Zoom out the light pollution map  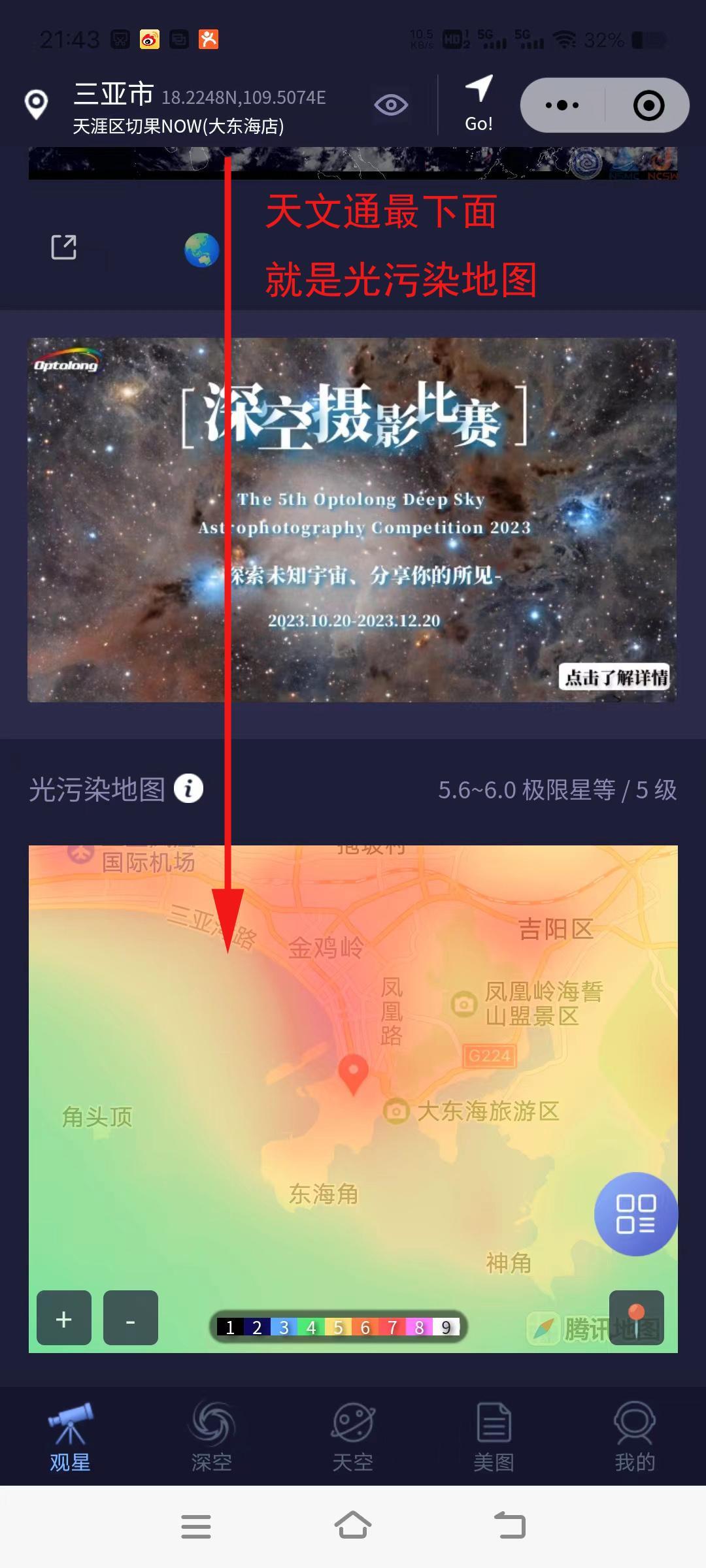131,1317
